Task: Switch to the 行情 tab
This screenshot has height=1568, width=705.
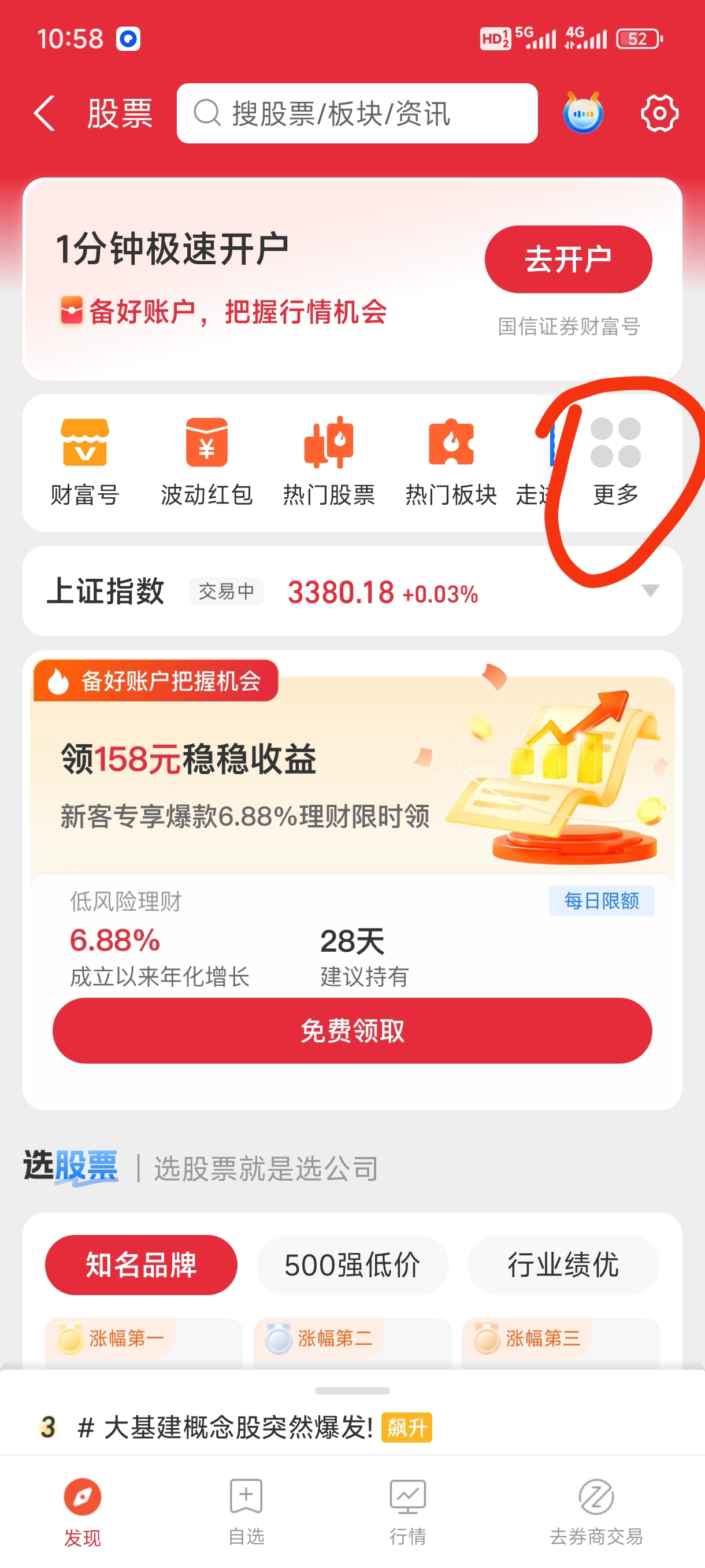Action: click(407, 1511)
